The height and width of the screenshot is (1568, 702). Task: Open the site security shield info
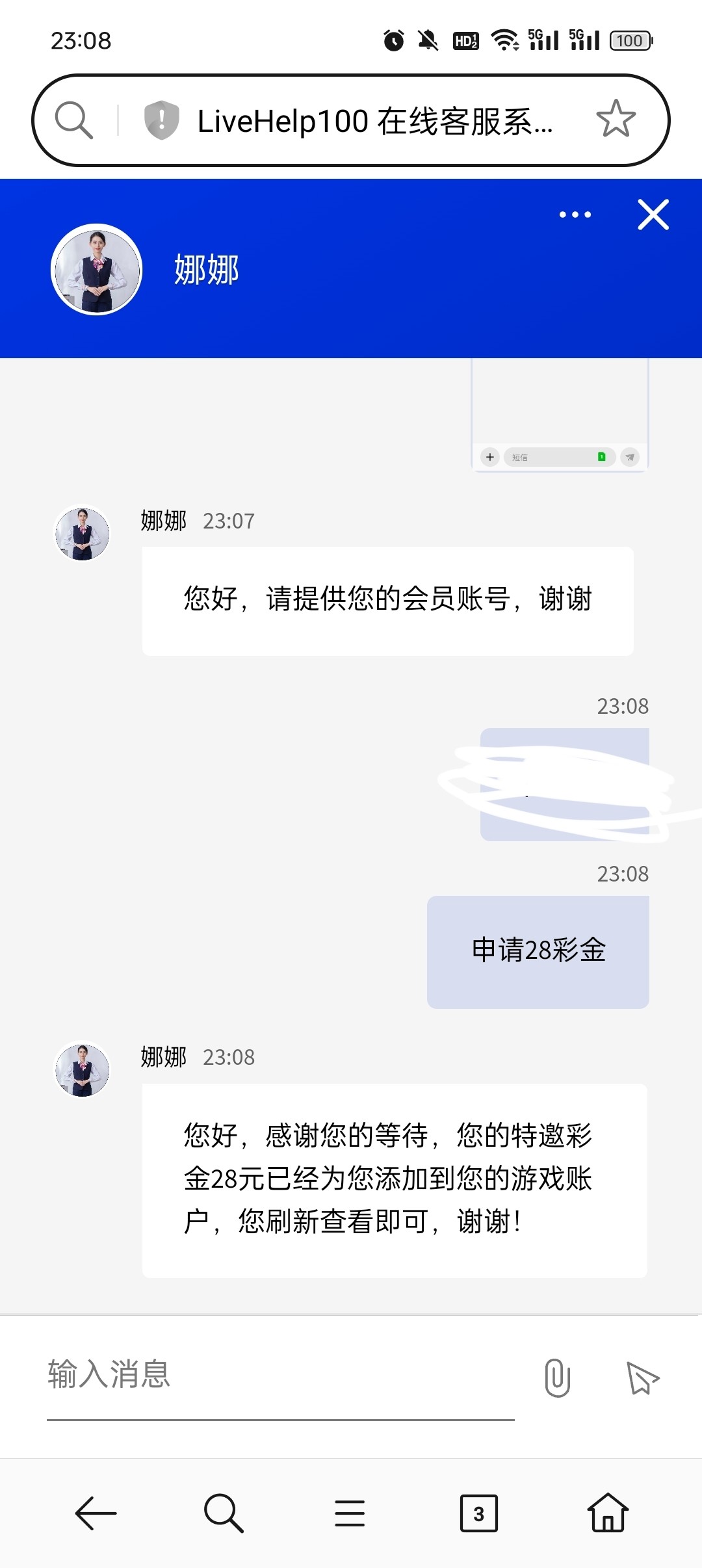(x=161, y=120)
